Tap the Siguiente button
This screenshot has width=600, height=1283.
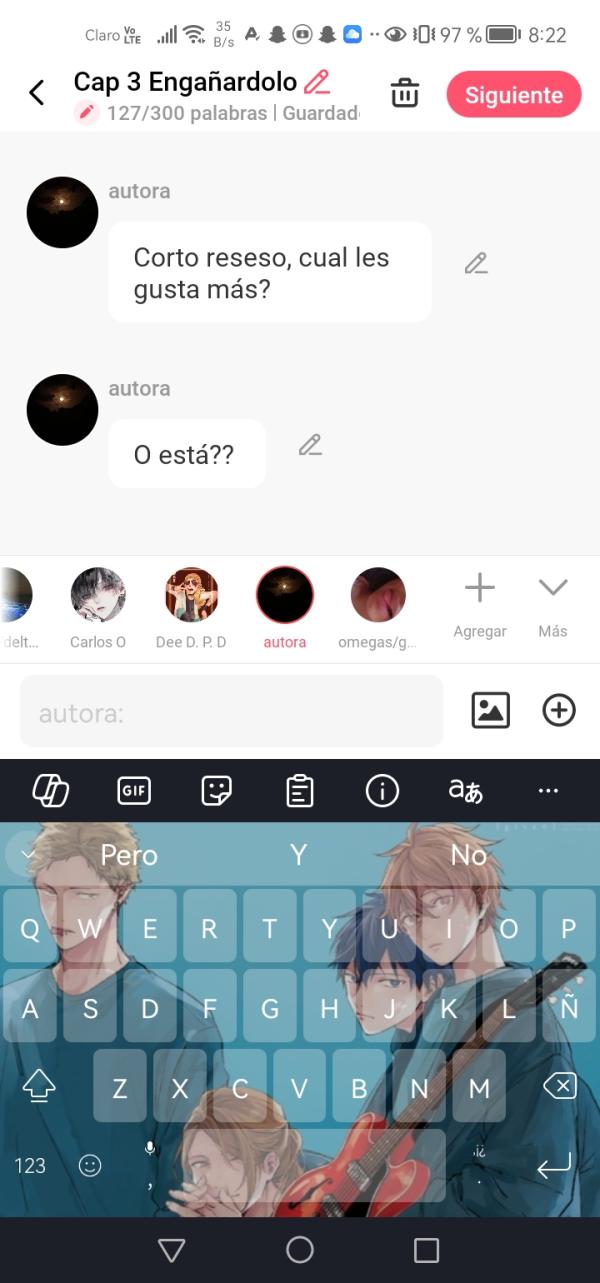point(513,95)
